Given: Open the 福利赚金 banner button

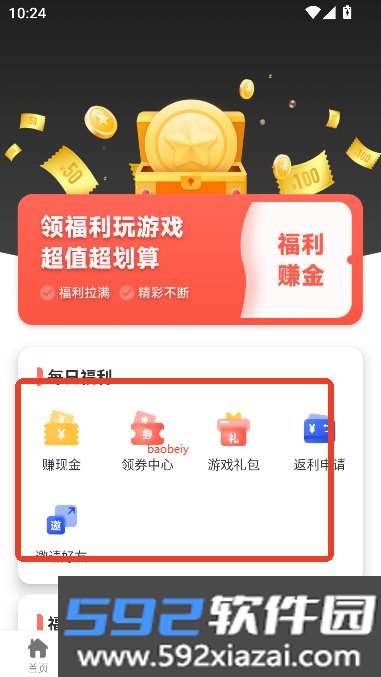Looking at the screenshot, I should click(300, 259).
